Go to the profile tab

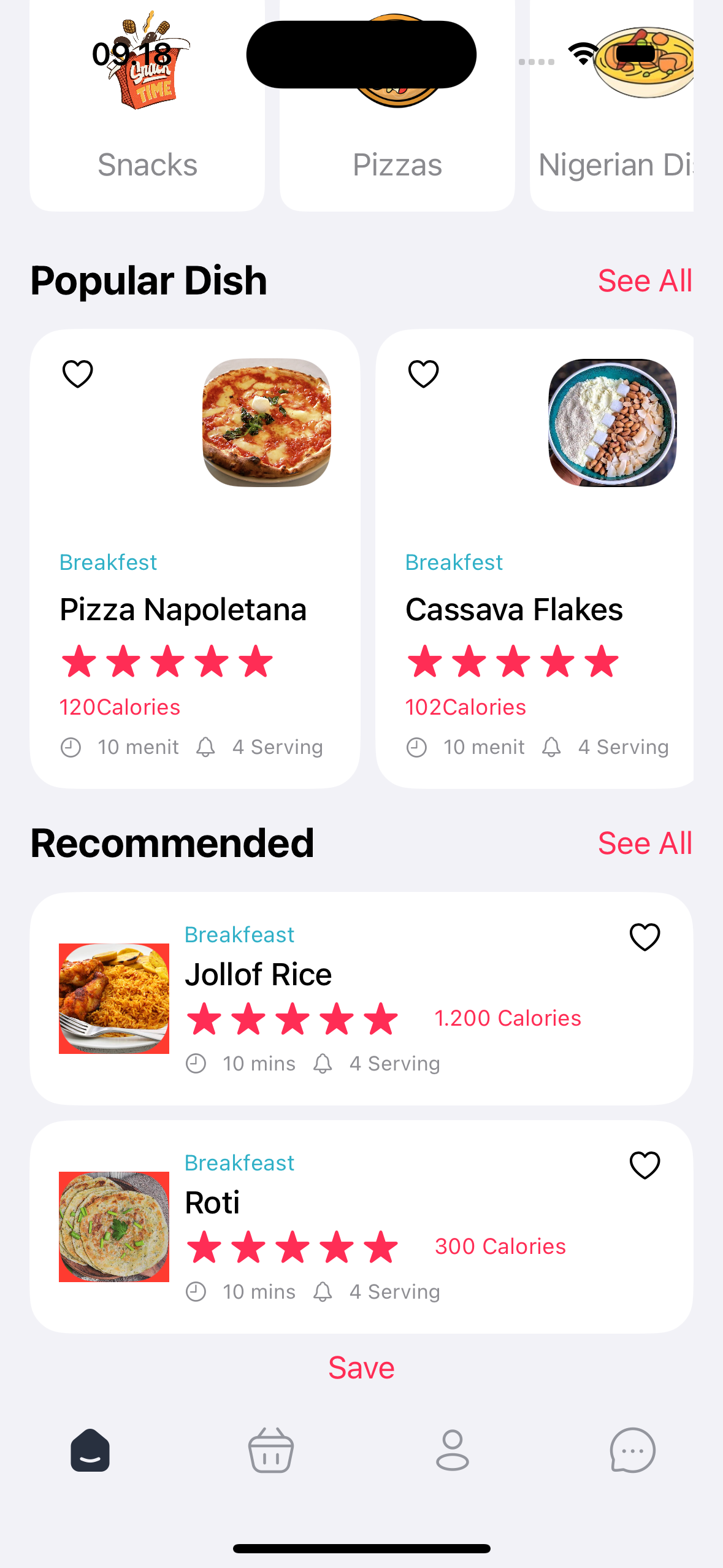452,1450
